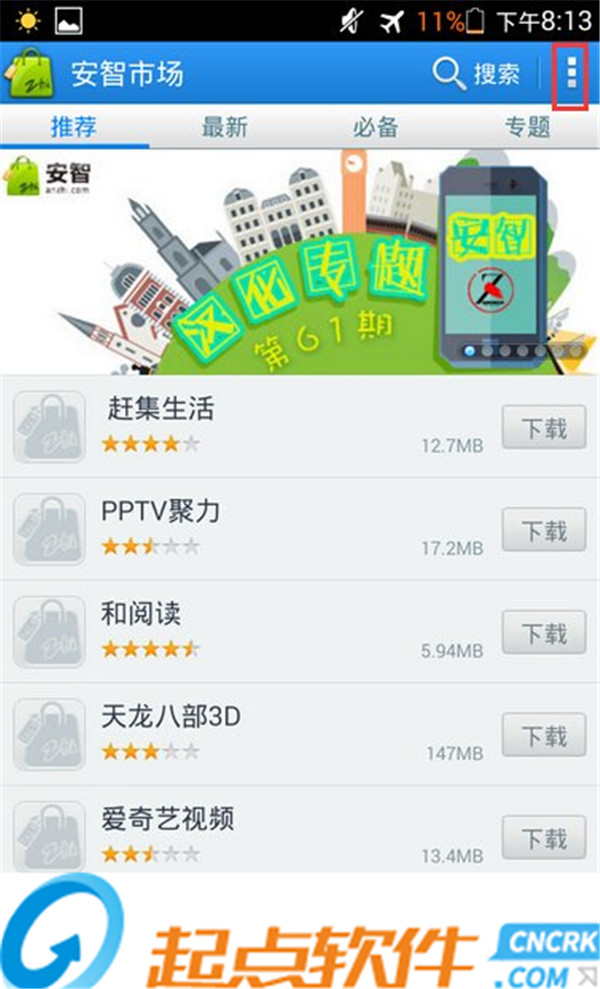600x989 pixels.
Task: Open the 汉化专题 第61期 banner
Action: tap(300, 262)
